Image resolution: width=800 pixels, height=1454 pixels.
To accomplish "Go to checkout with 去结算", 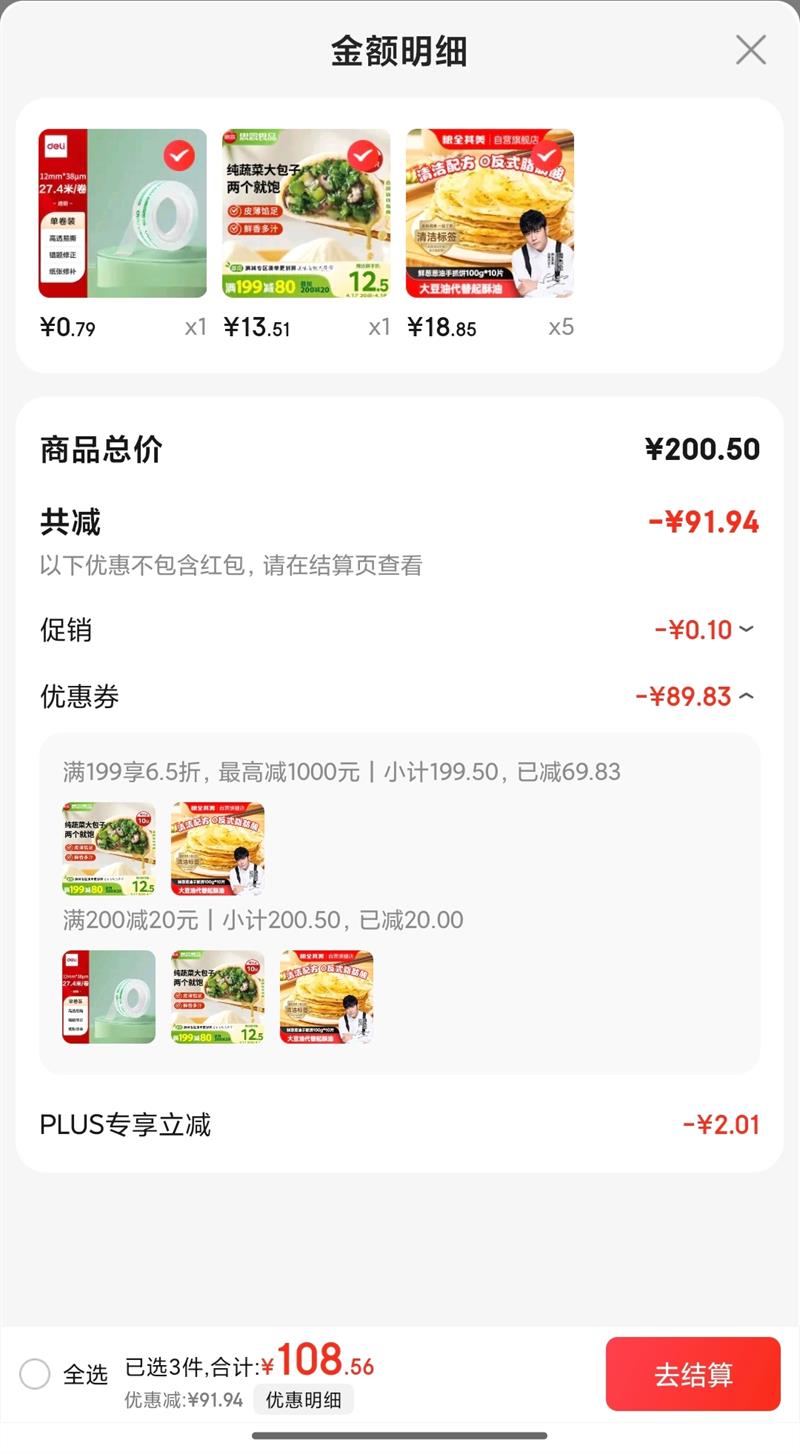I will point(693,1374).
